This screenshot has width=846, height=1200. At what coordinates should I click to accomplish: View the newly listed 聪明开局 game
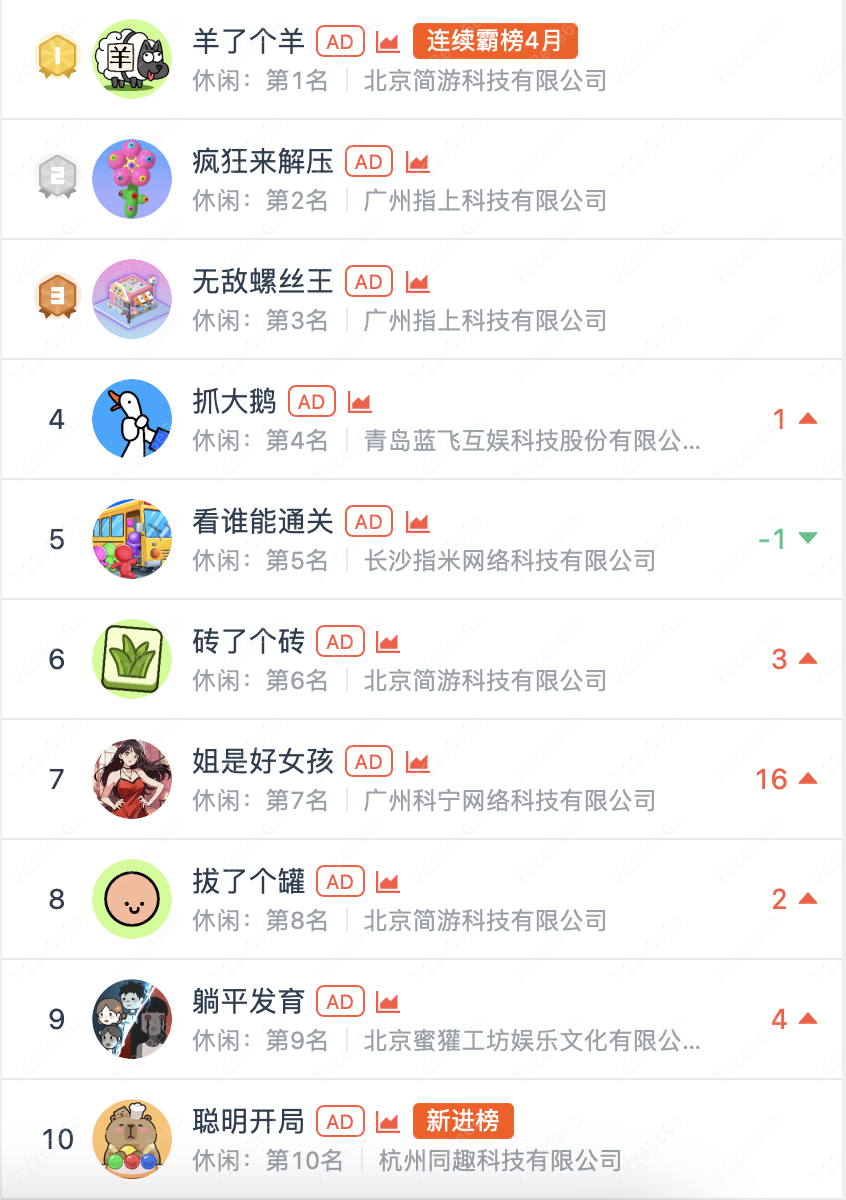point(248,1122)
